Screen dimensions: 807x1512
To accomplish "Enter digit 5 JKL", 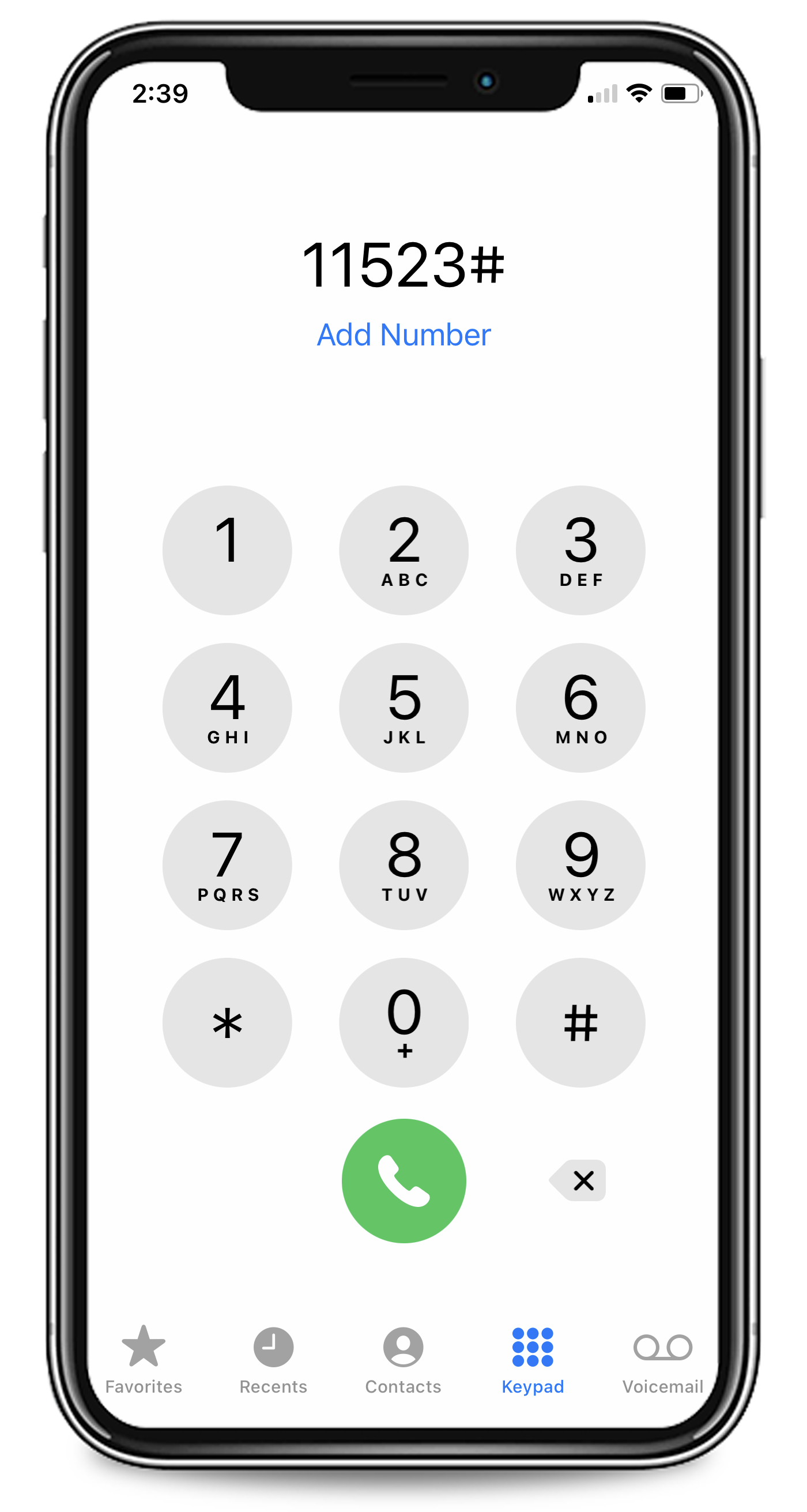I will [x=404, y=708].
